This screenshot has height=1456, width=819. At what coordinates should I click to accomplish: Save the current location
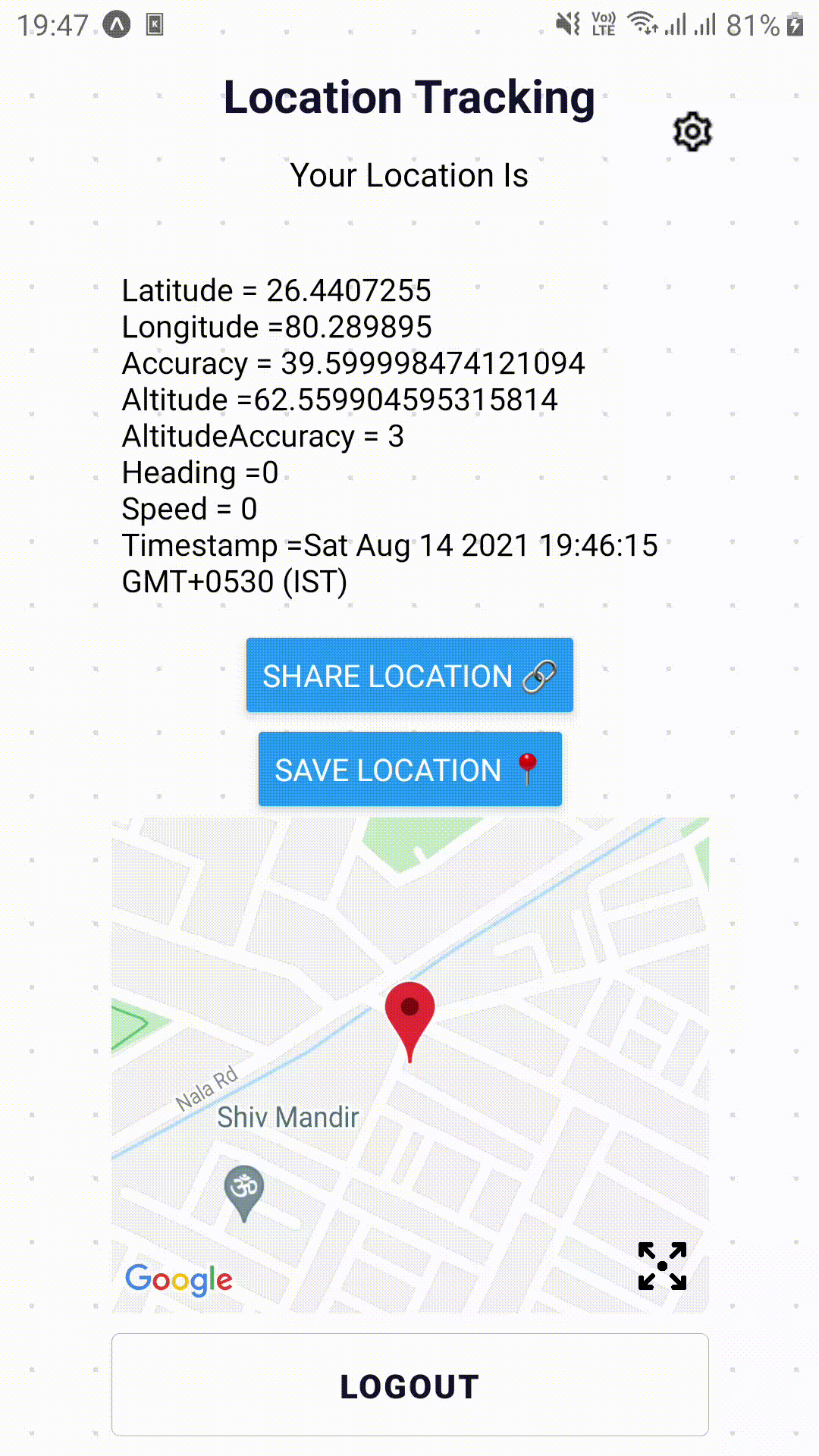click(x=409, y=769)
